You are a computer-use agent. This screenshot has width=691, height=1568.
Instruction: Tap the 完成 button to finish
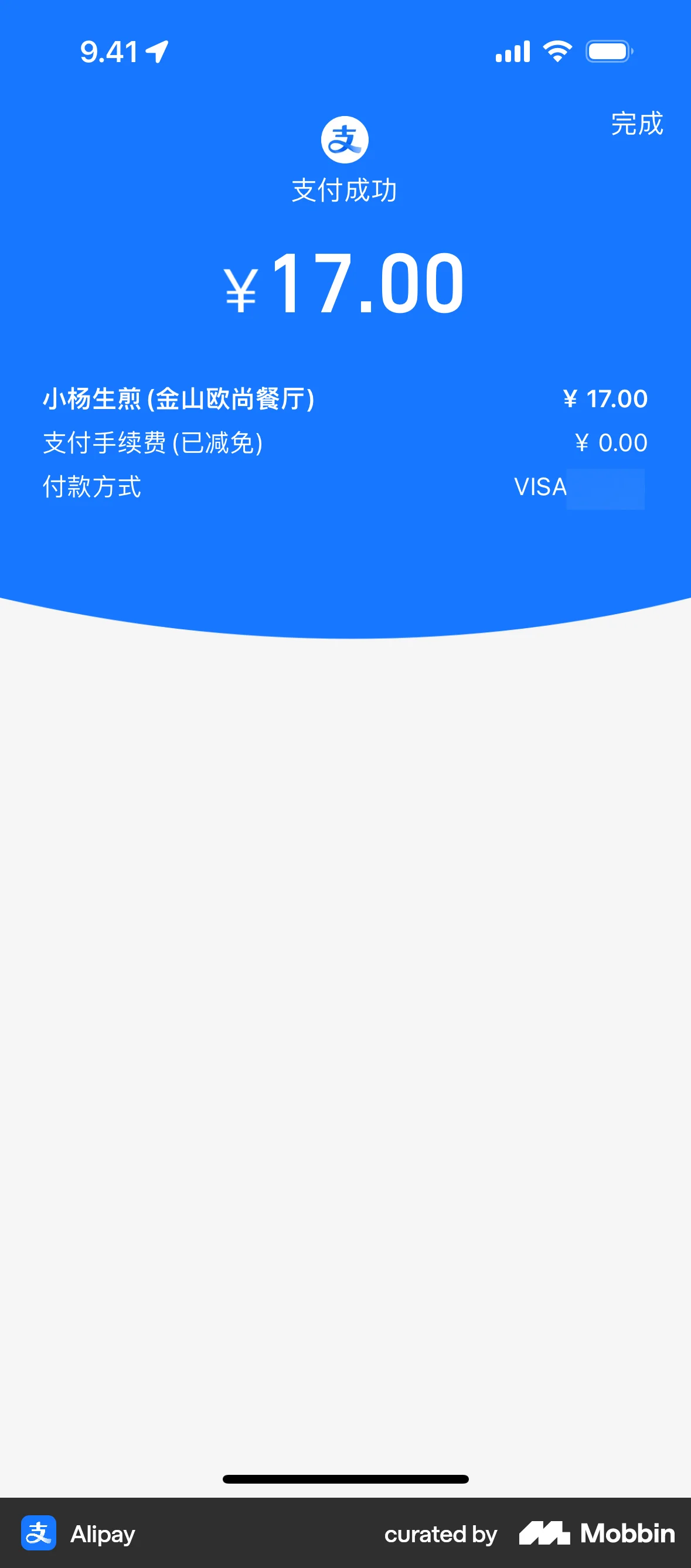pyautogui.click(x=637, y=125)
